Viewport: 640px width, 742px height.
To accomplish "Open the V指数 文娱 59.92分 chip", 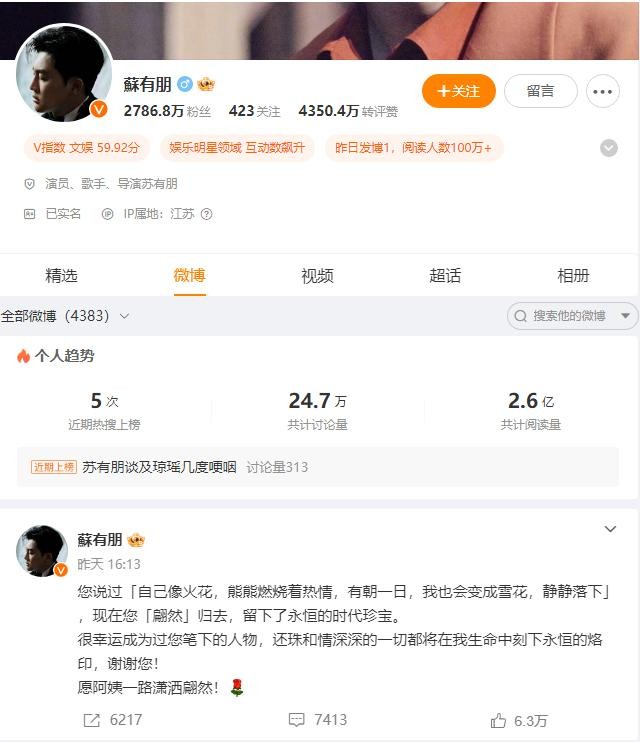I will [x=86, y=148].
